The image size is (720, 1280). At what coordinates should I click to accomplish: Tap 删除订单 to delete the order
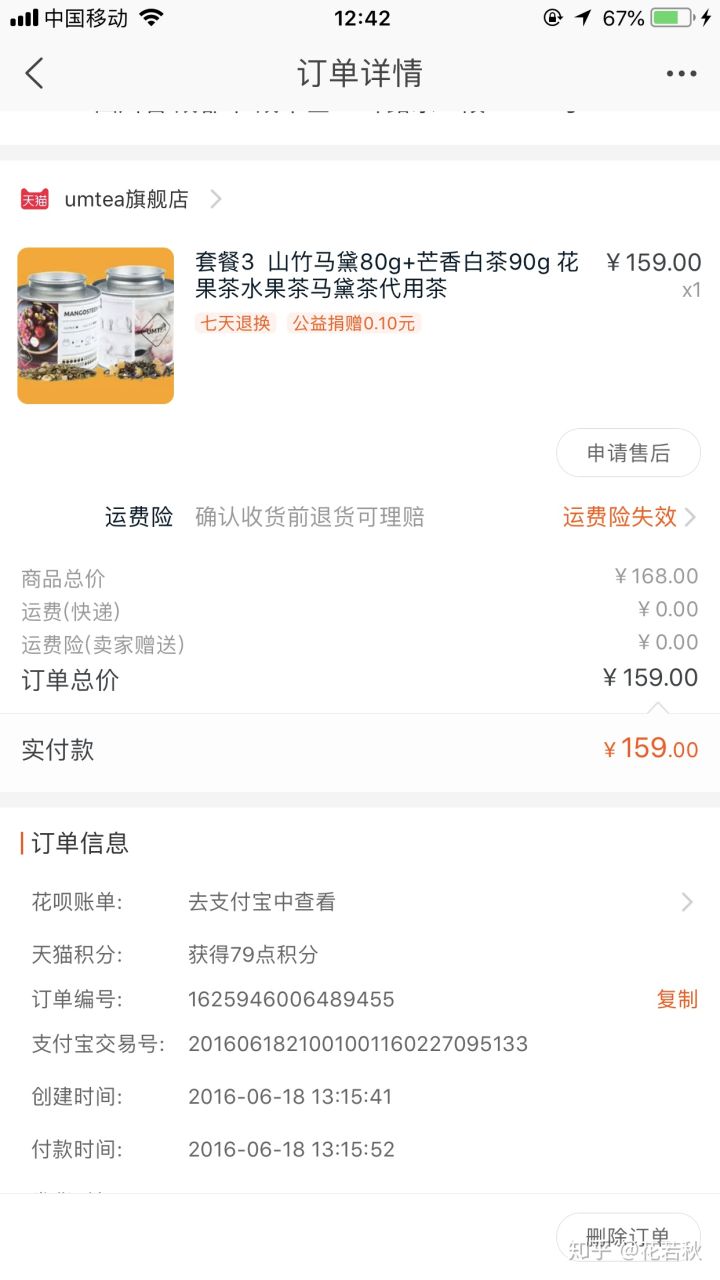(x=628, y=1237)
